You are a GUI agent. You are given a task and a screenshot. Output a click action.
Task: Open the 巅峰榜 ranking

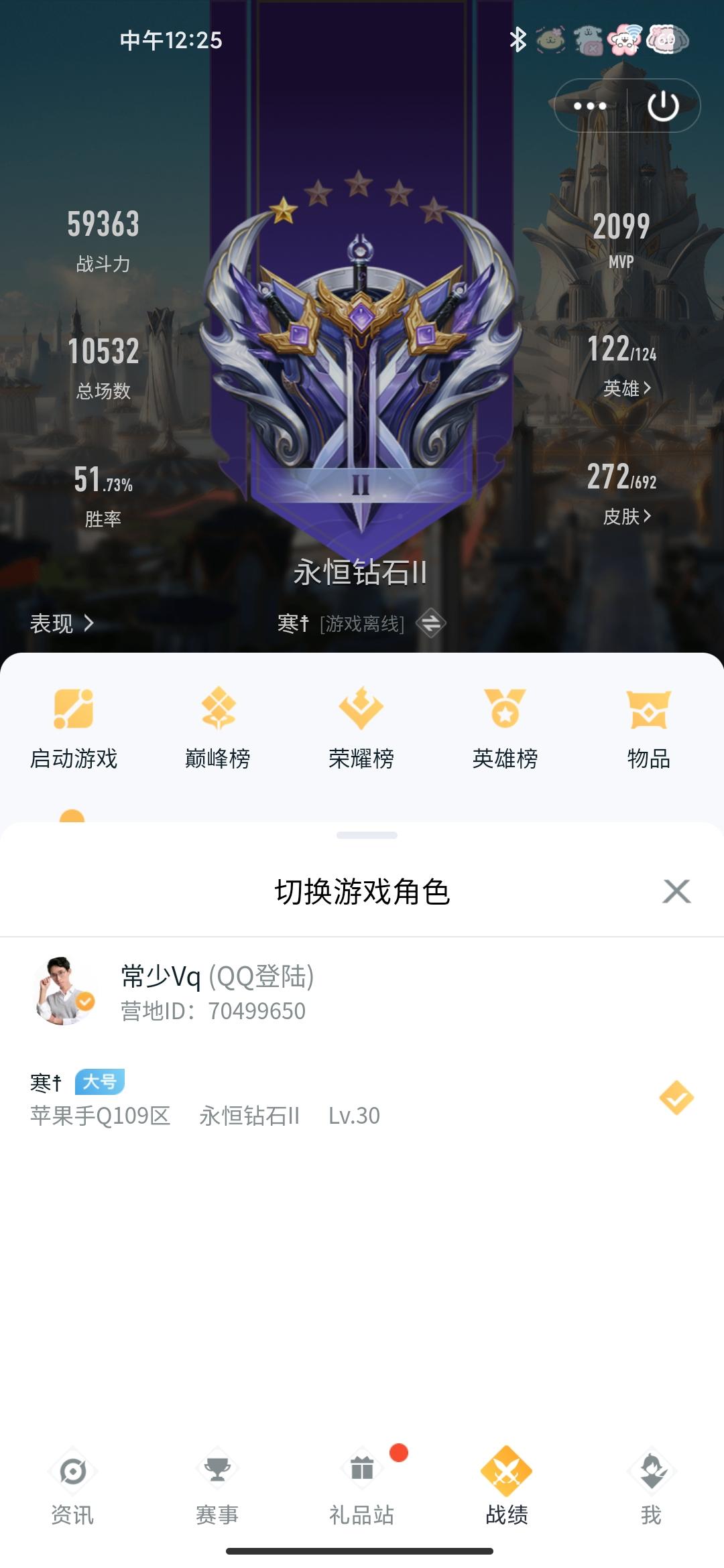click(x=218, y=728)
